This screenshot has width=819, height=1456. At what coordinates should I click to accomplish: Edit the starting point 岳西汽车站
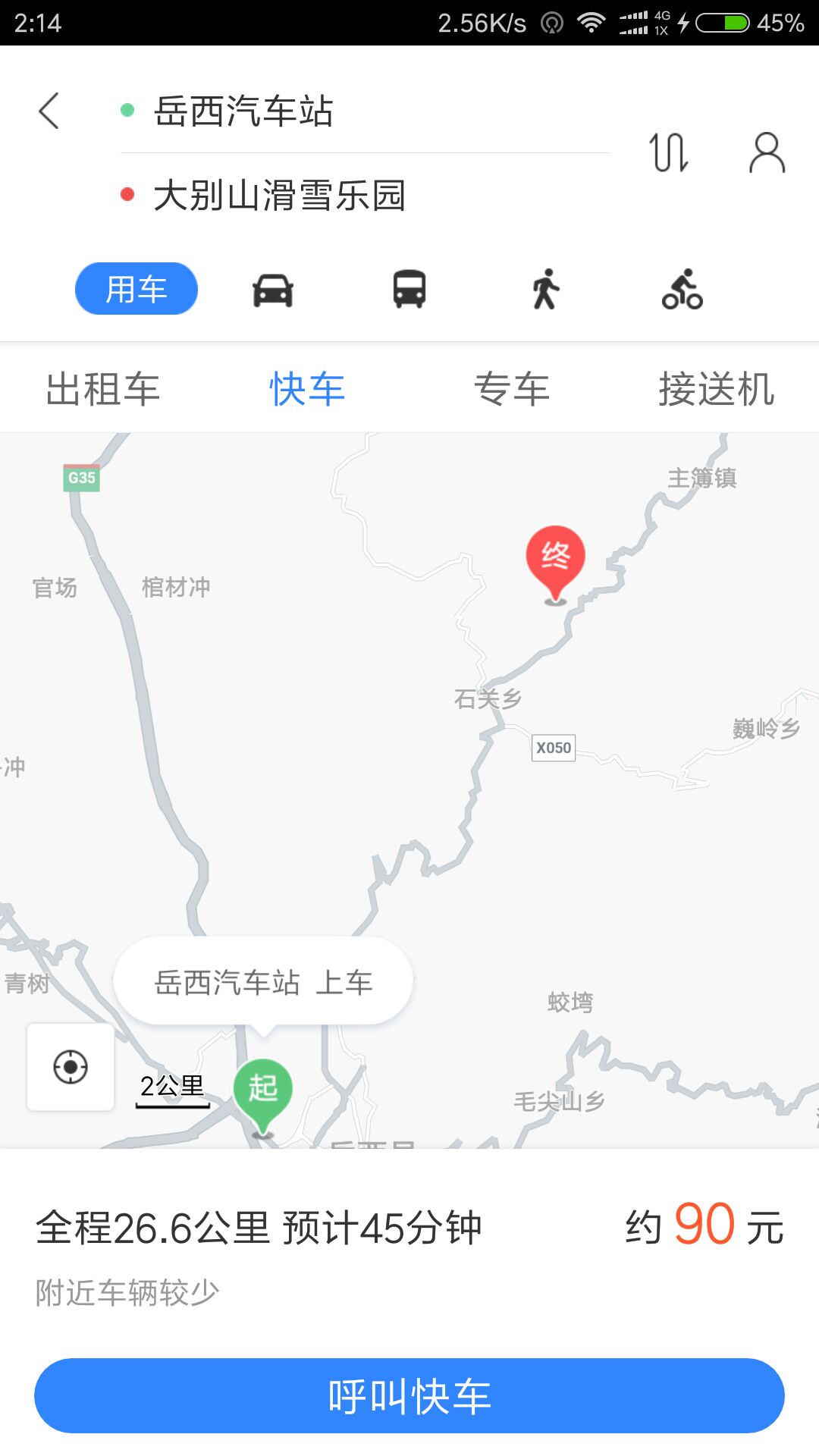[x=243, y=111]
